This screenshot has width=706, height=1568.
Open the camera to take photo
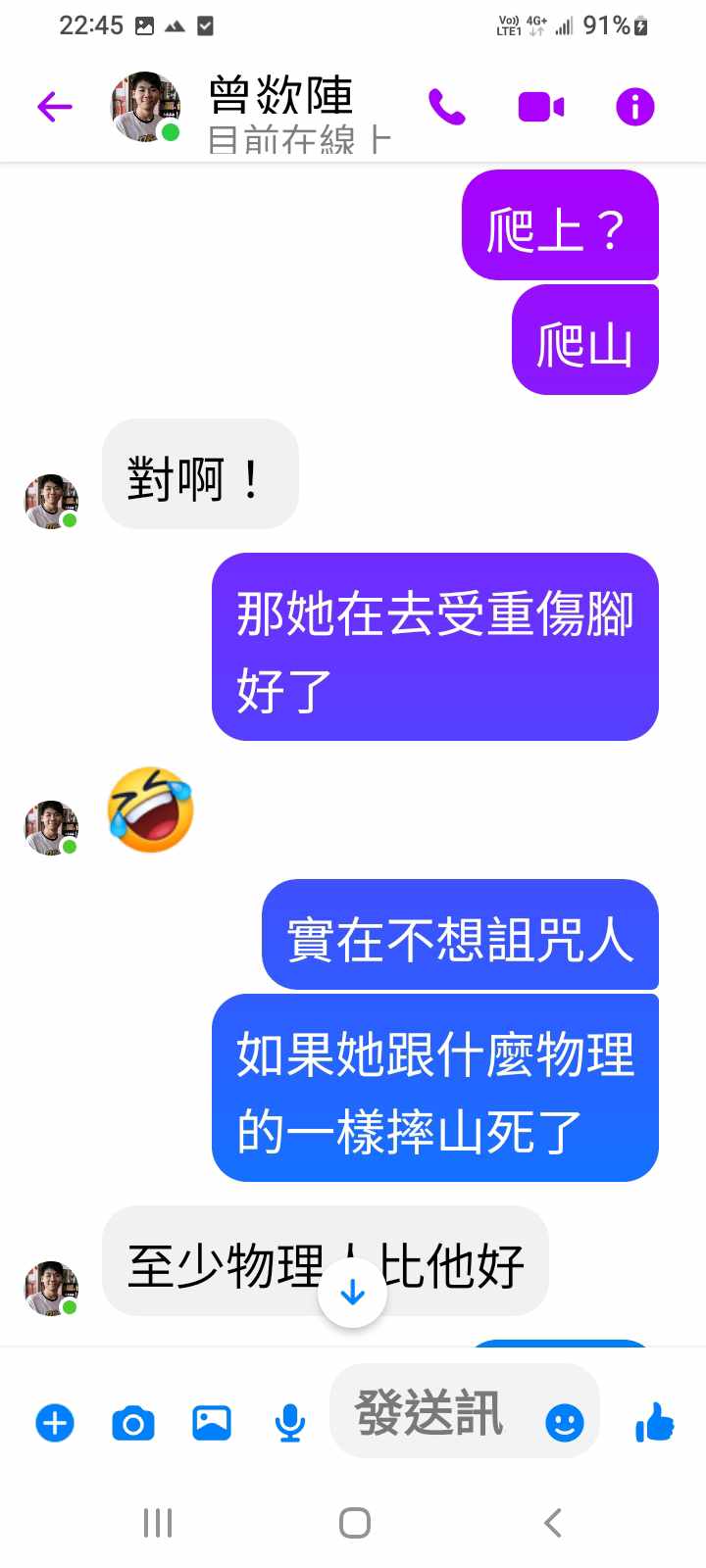(133, 1423)
